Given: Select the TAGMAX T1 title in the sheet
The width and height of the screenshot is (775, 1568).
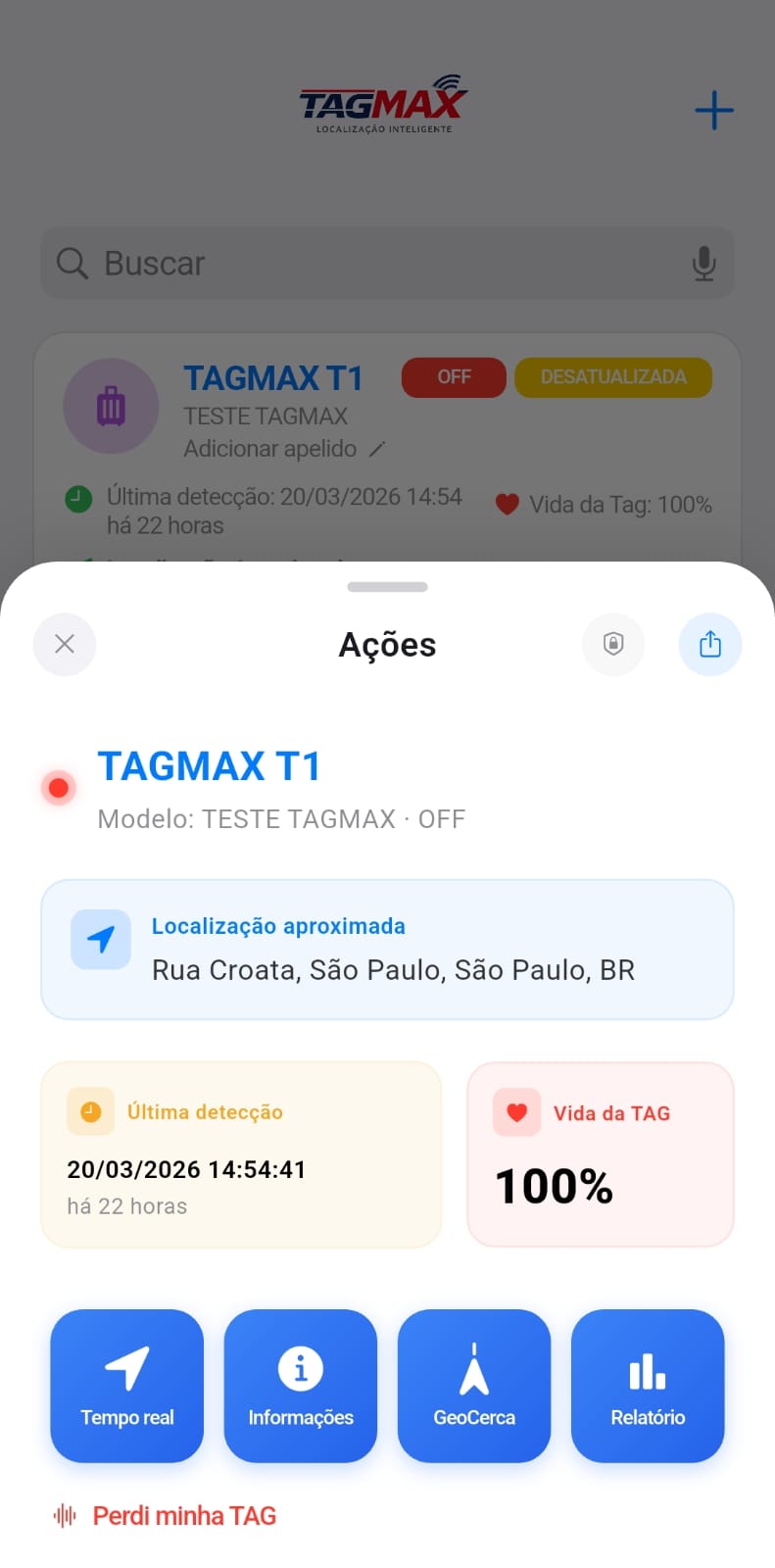Looking at the screenshot, I should coord(209,765).
